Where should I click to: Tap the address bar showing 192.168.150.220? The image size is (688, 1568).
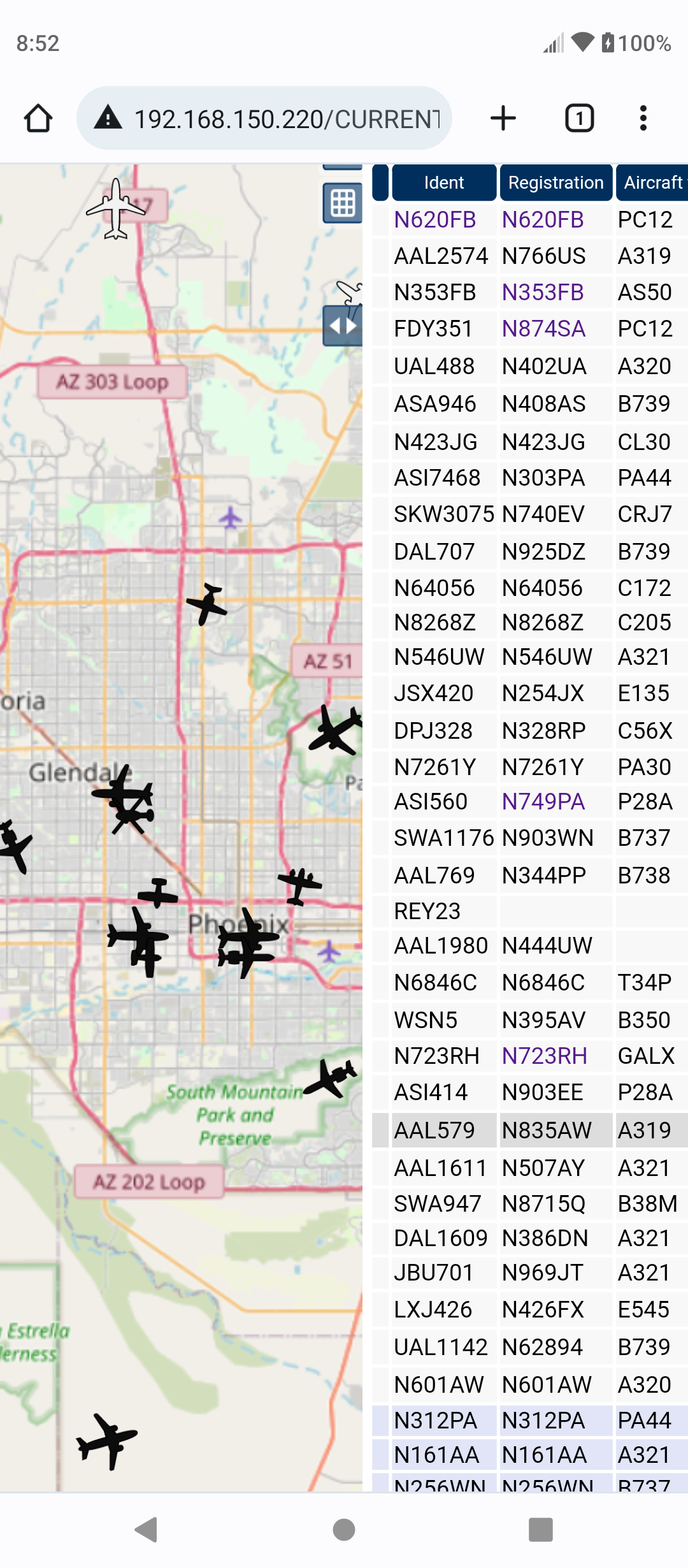(x=264, y=119)
